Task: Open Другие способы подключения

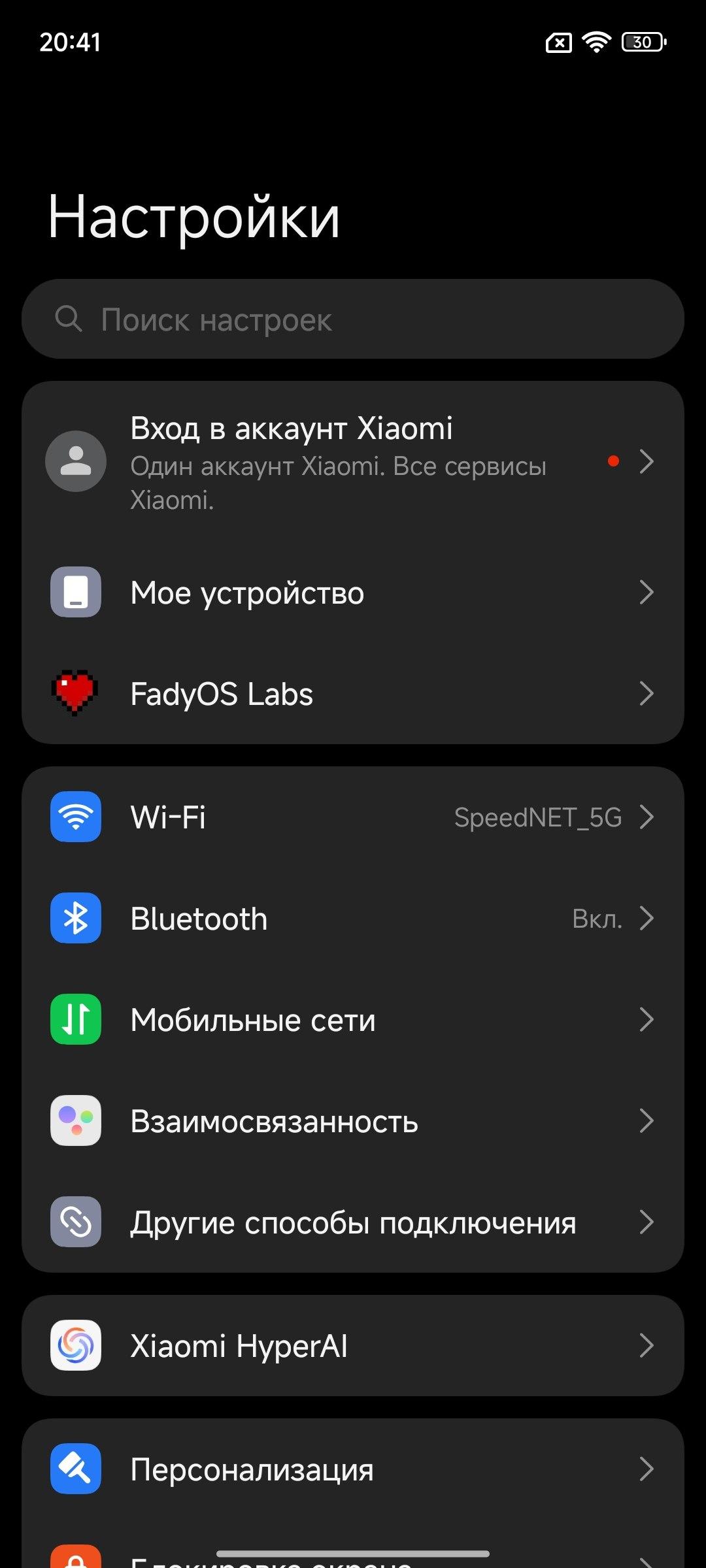Action: point(353,1222)
